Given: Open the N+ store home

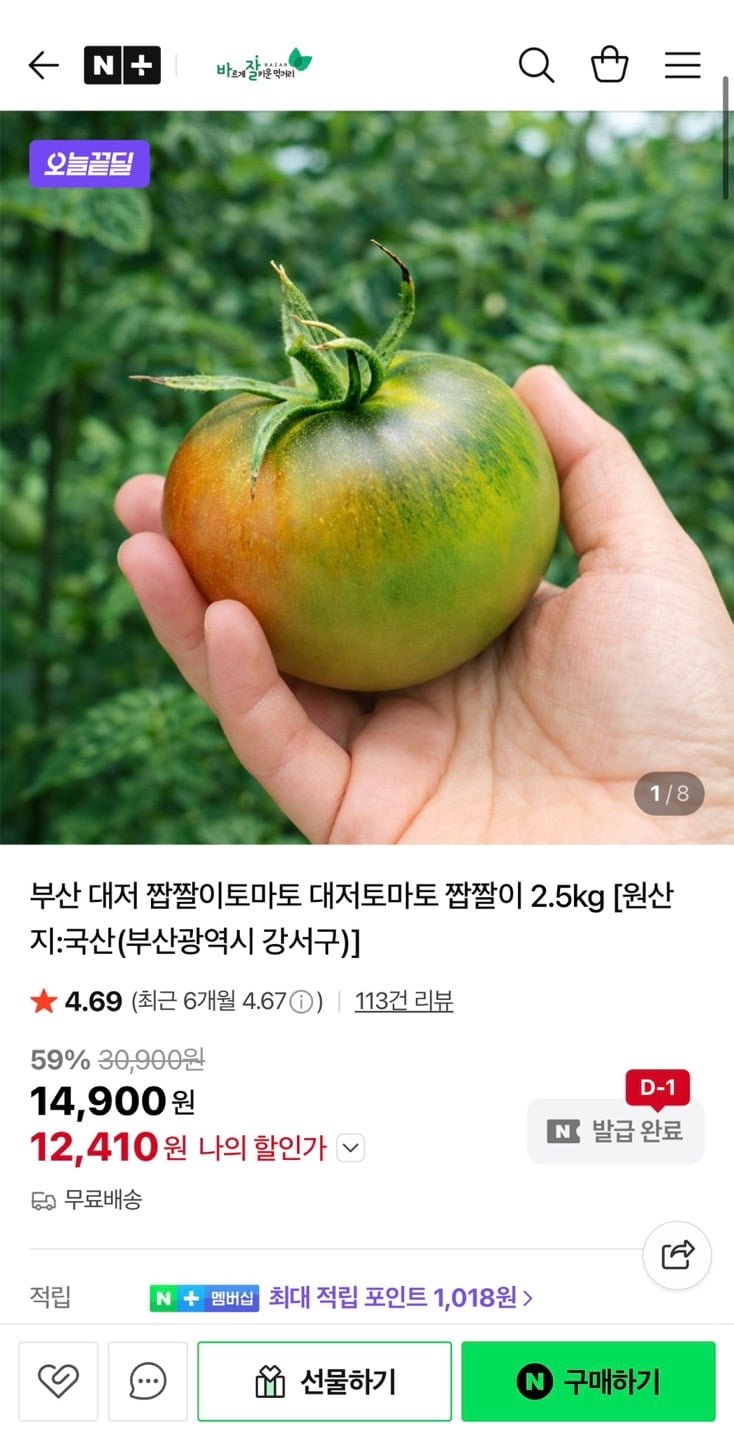Looking at the screenshot, I should pyautogui.click(x=122, y=66).
